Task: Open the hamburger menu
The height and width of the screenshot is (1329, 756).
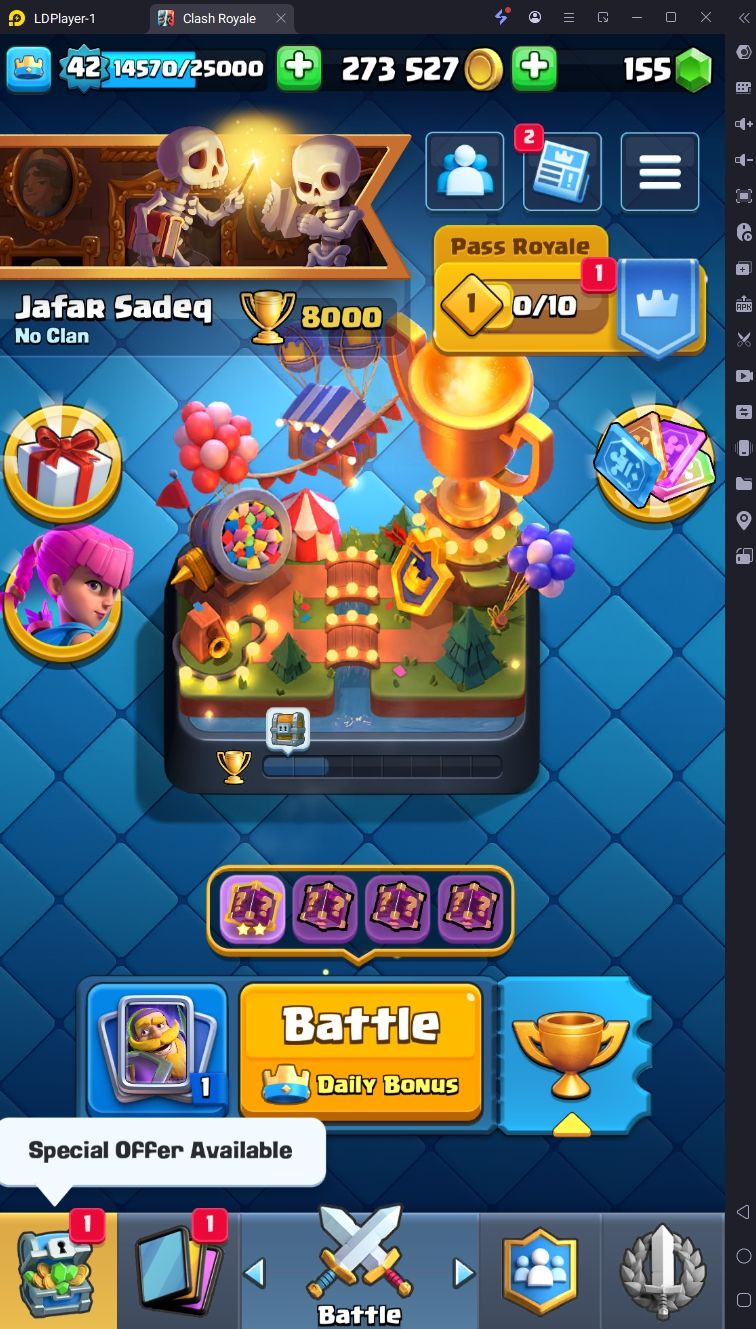Action: click(659, 171)
